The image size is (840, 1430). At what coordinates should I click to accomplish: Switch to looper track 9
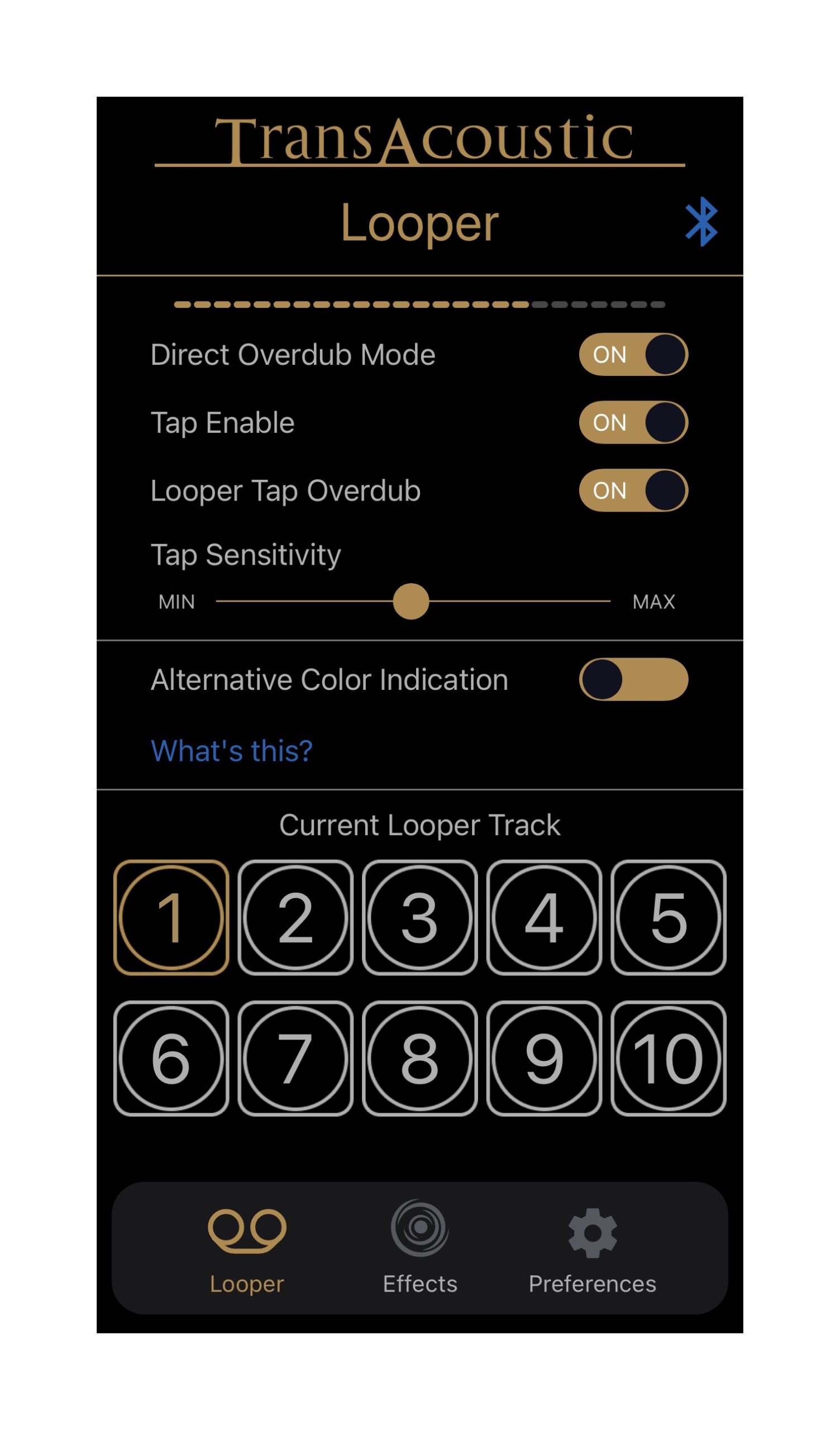[545, 1059]
